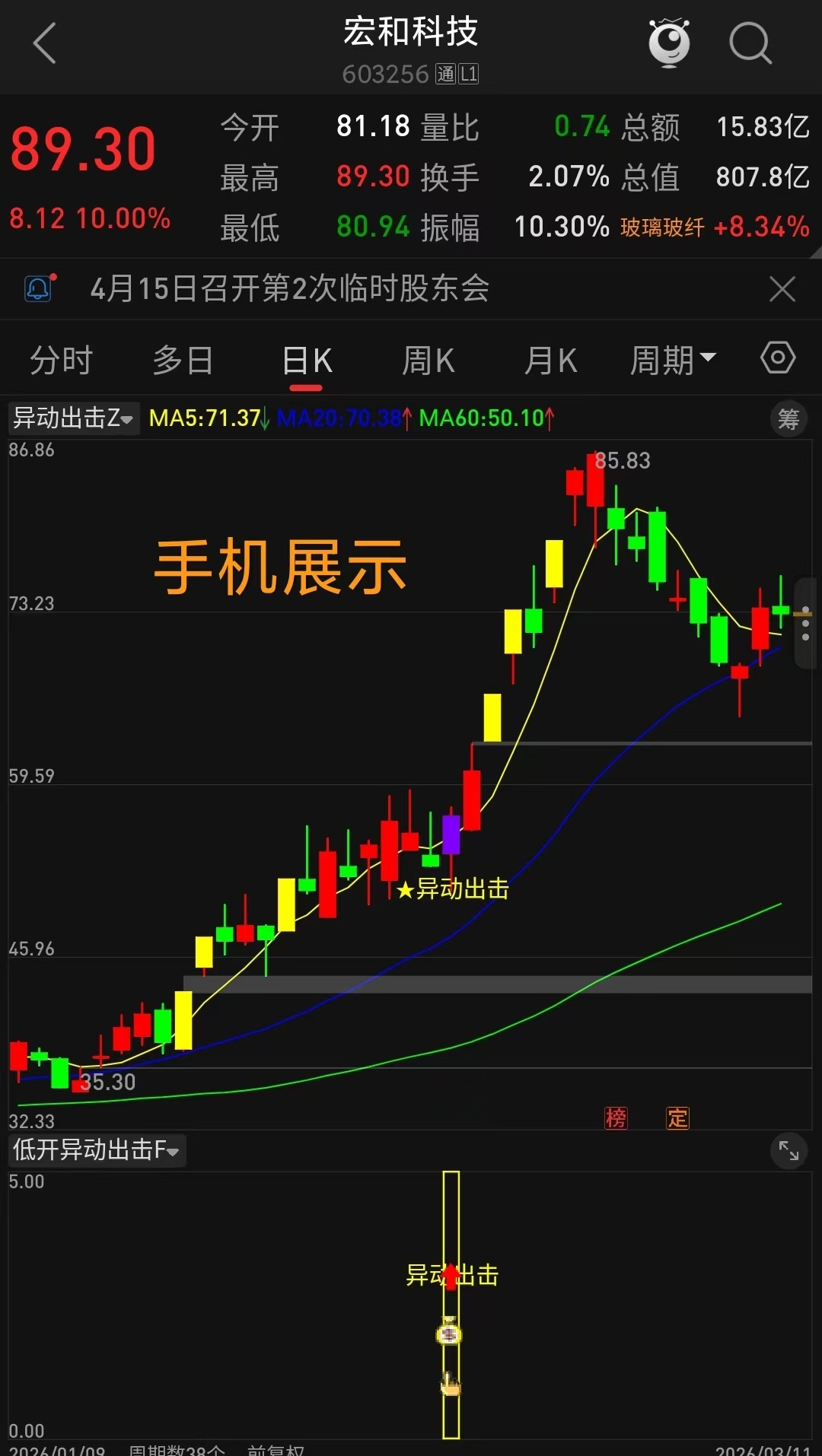Switch to the 月K tab
This screenshot has width=822, height=1456.
point(550,361)
